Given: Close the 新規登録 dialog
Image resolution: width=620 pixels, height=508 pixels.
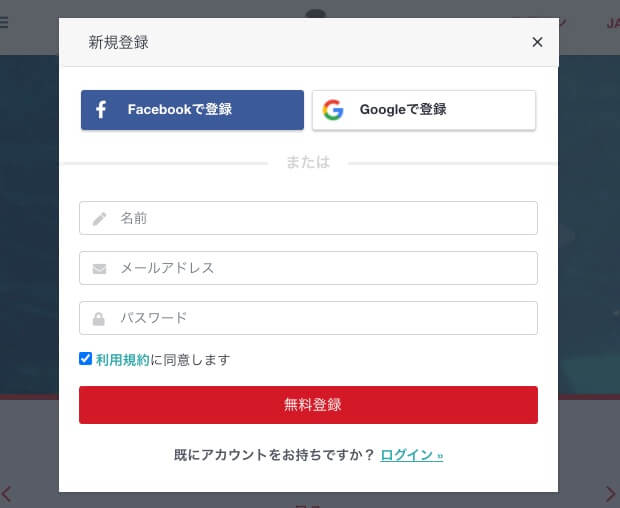Looking at the screenshot, I should 537,42.
